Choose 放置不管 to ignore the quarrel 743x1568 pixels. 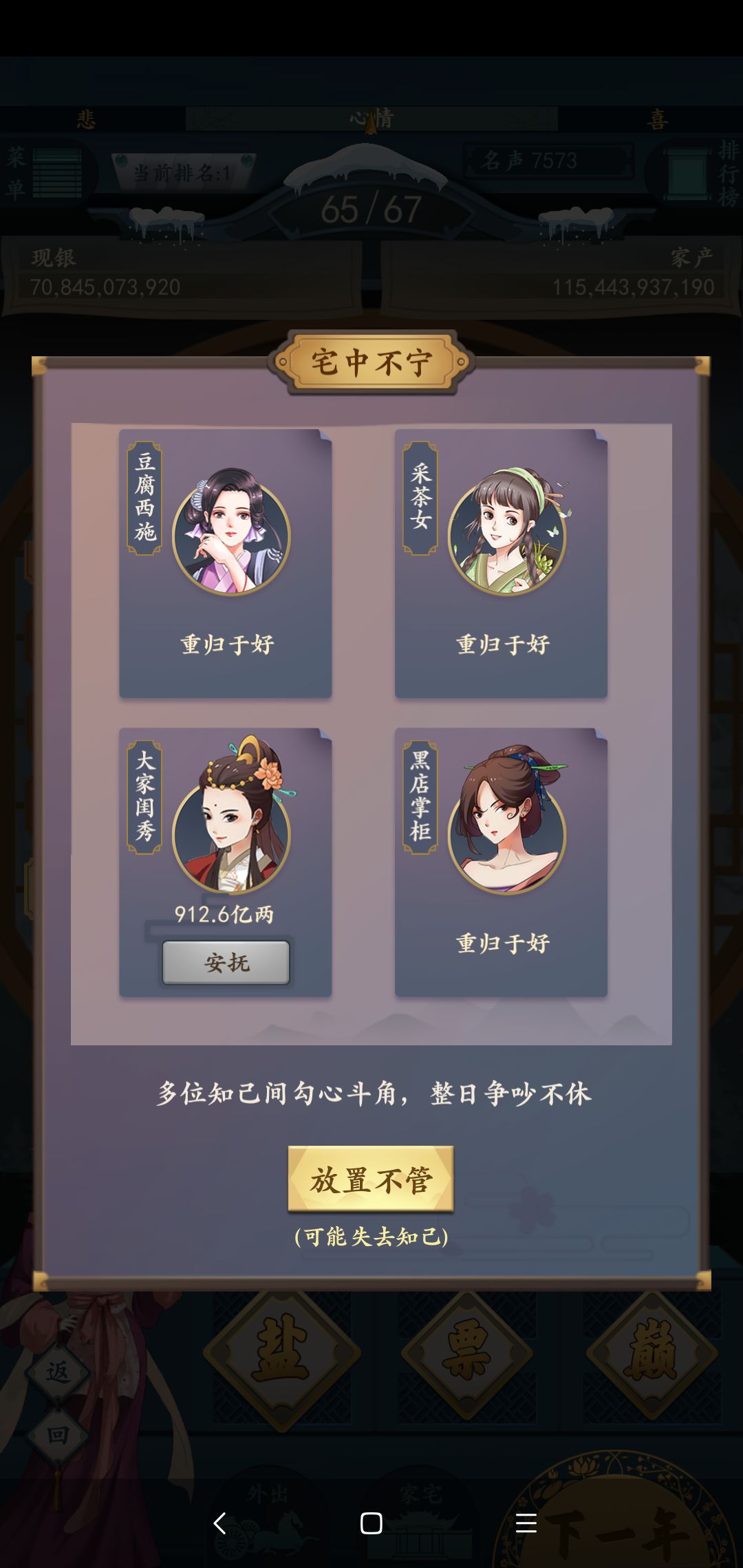click(371, 1179)
